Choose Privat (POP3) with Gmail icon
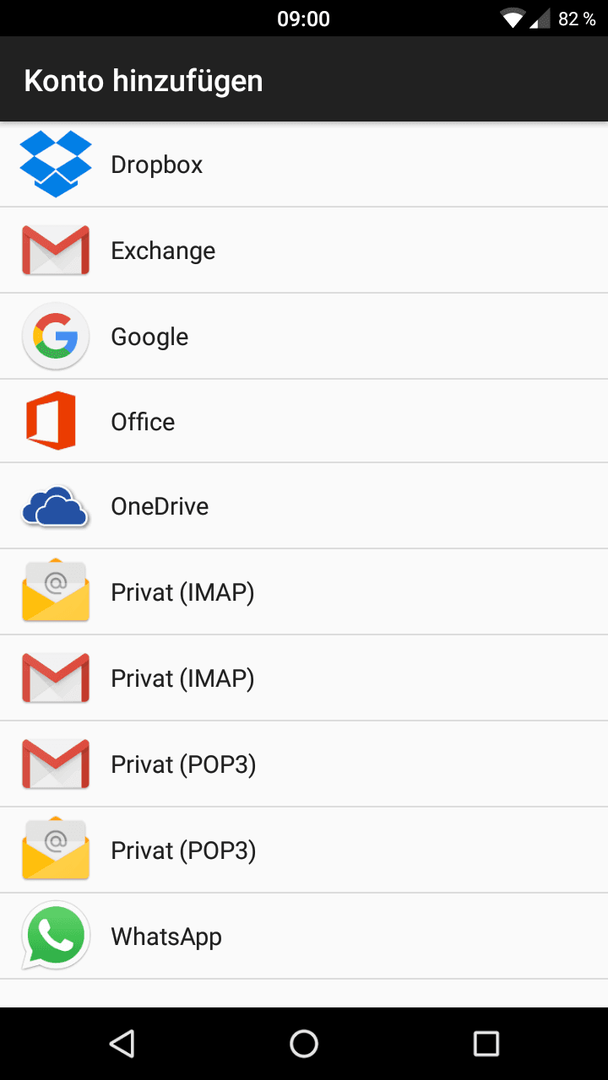This screenshot has width=608, height=1080. (304, 764)
